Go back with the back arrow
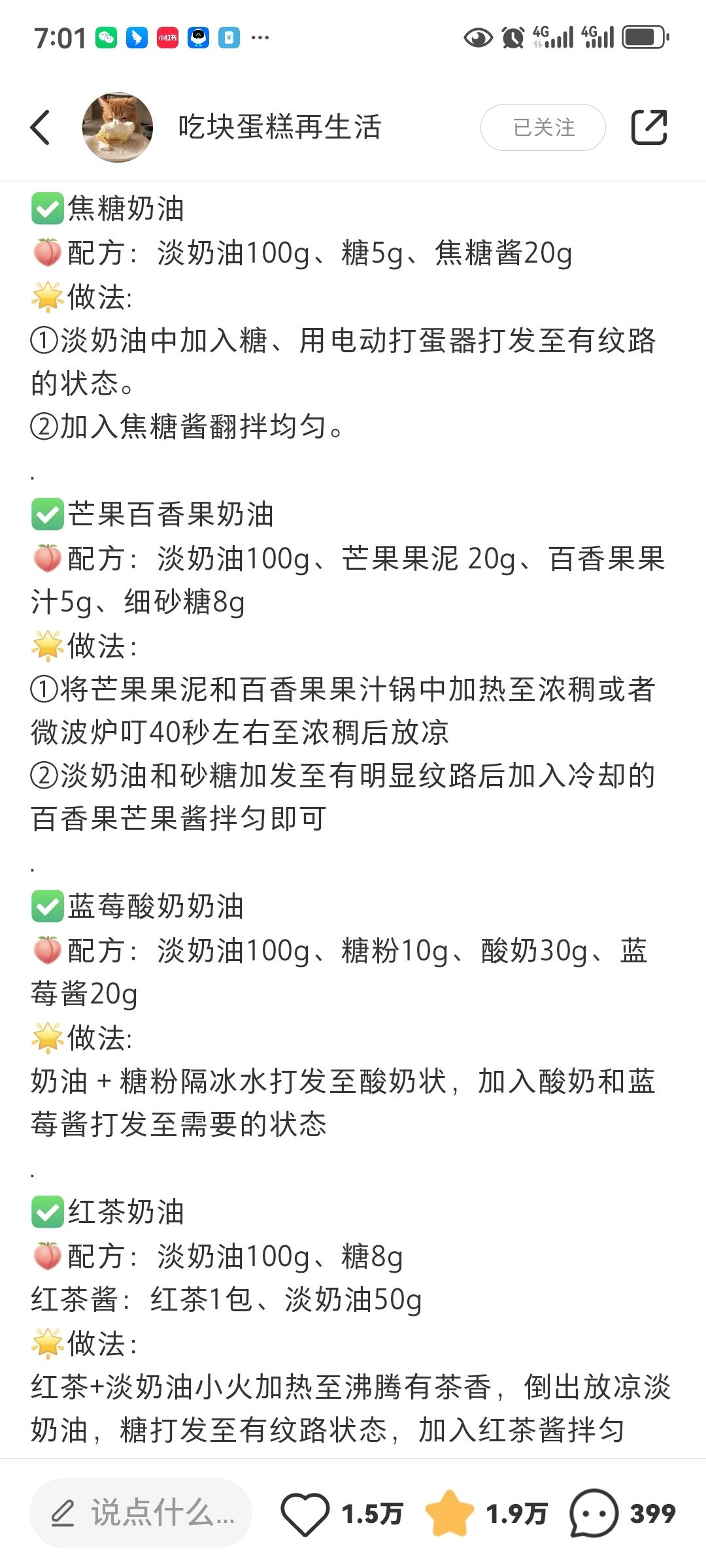This screenshot has height=1568, width=706. pos(41,126)
